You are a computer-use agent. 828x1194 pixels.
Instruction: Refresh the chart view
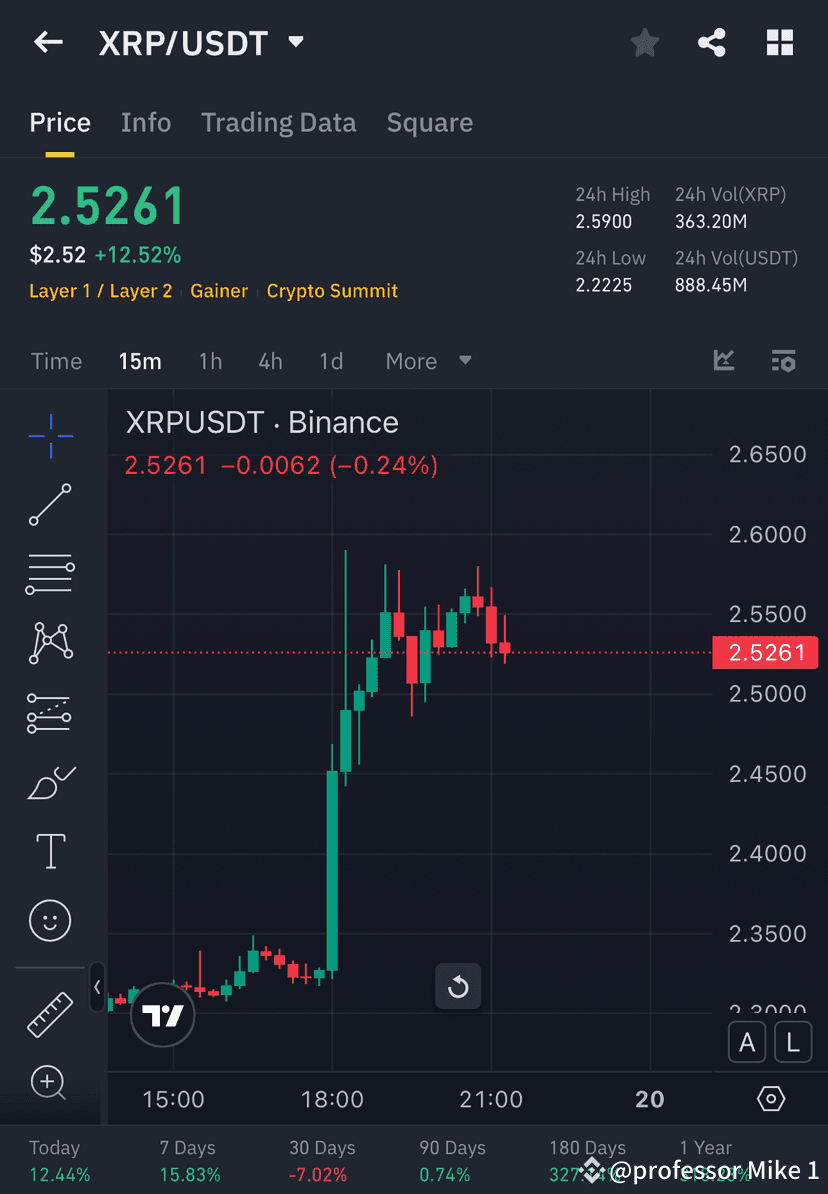point(458,986)
